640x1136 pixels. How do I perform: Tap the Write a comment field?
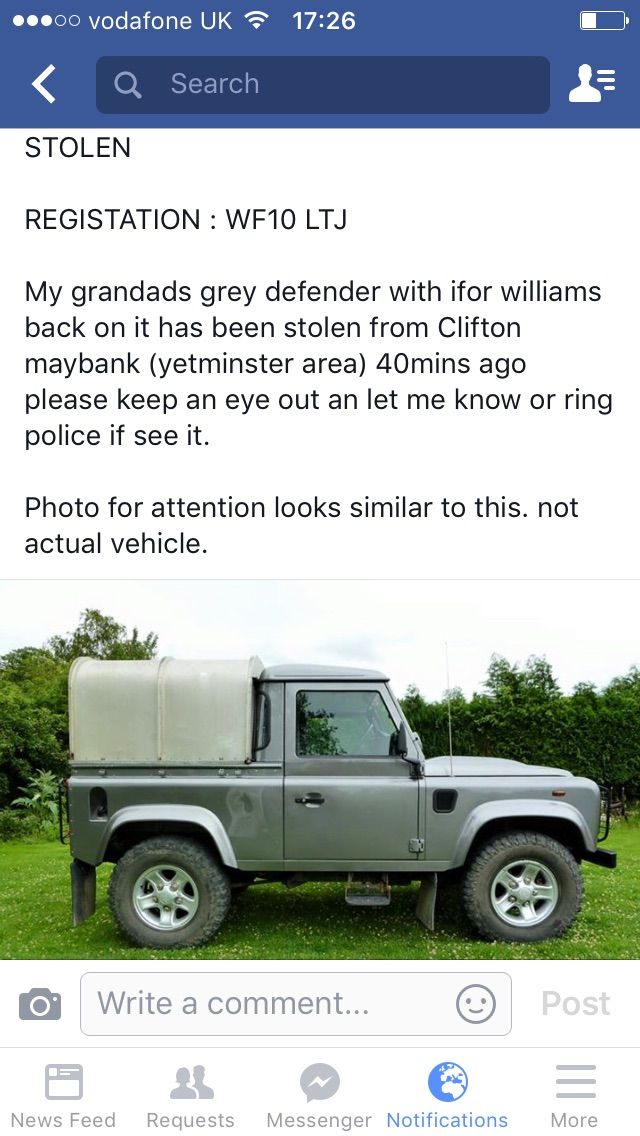(x=296, y=1004)
